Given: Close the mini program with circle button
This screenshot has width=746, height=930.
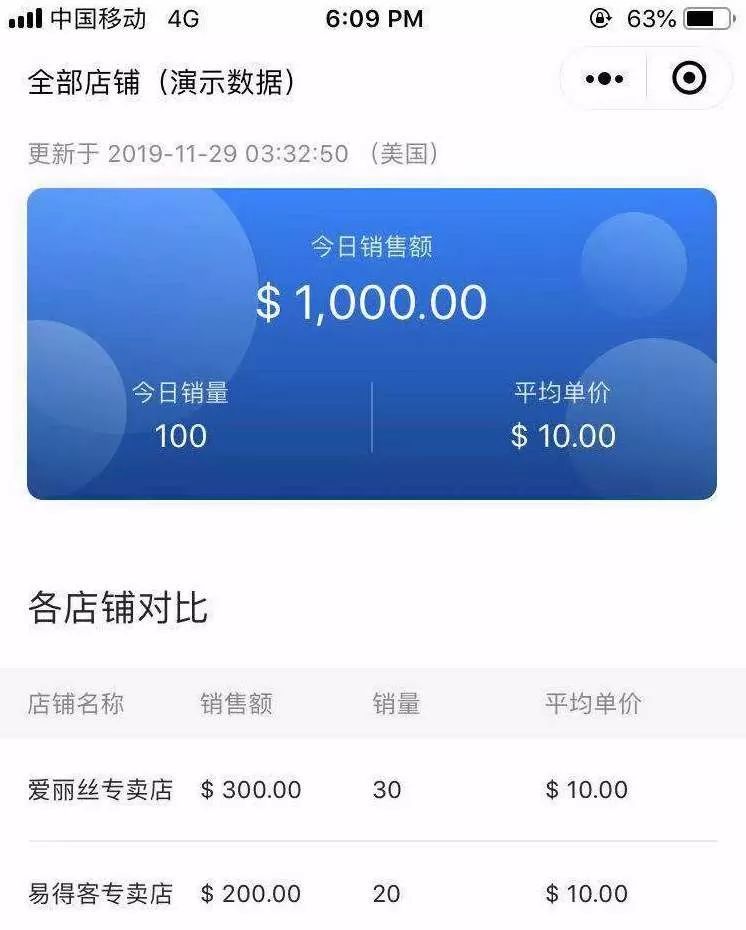Looking at the screenshot, I should coord(689,78).
